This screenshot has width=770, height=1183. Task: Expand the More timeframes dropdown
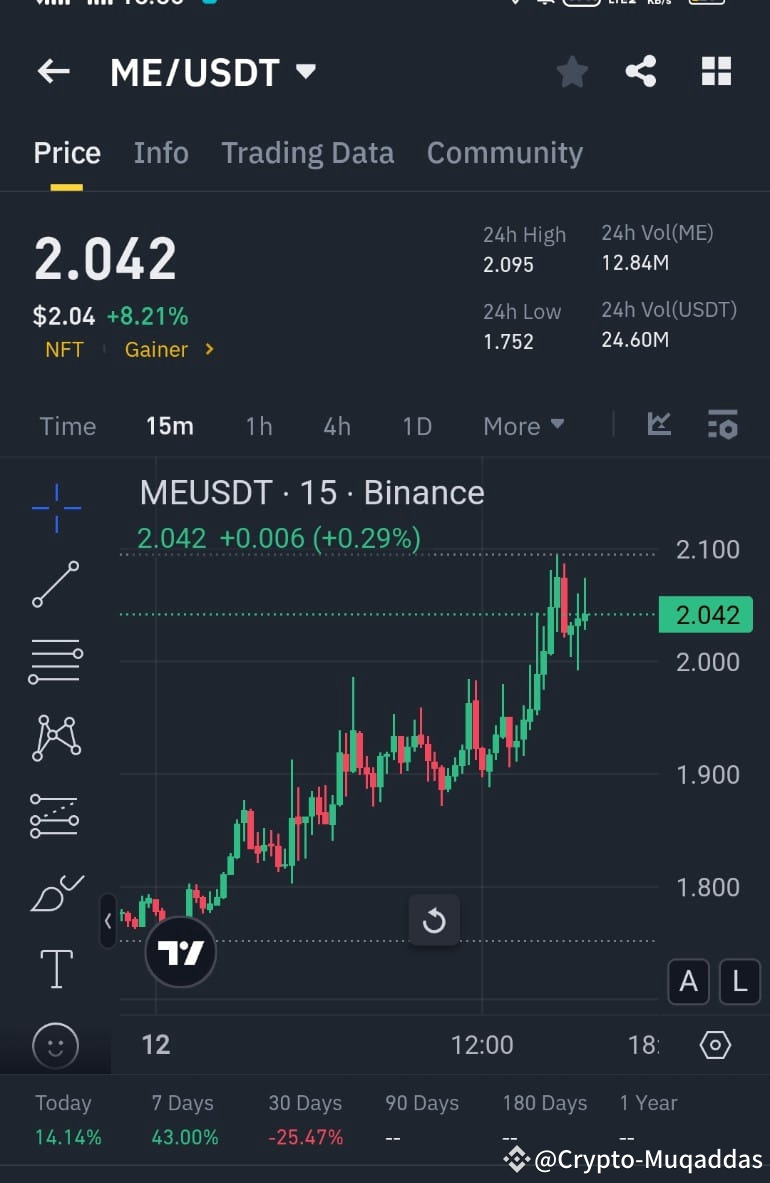point(522,426)
